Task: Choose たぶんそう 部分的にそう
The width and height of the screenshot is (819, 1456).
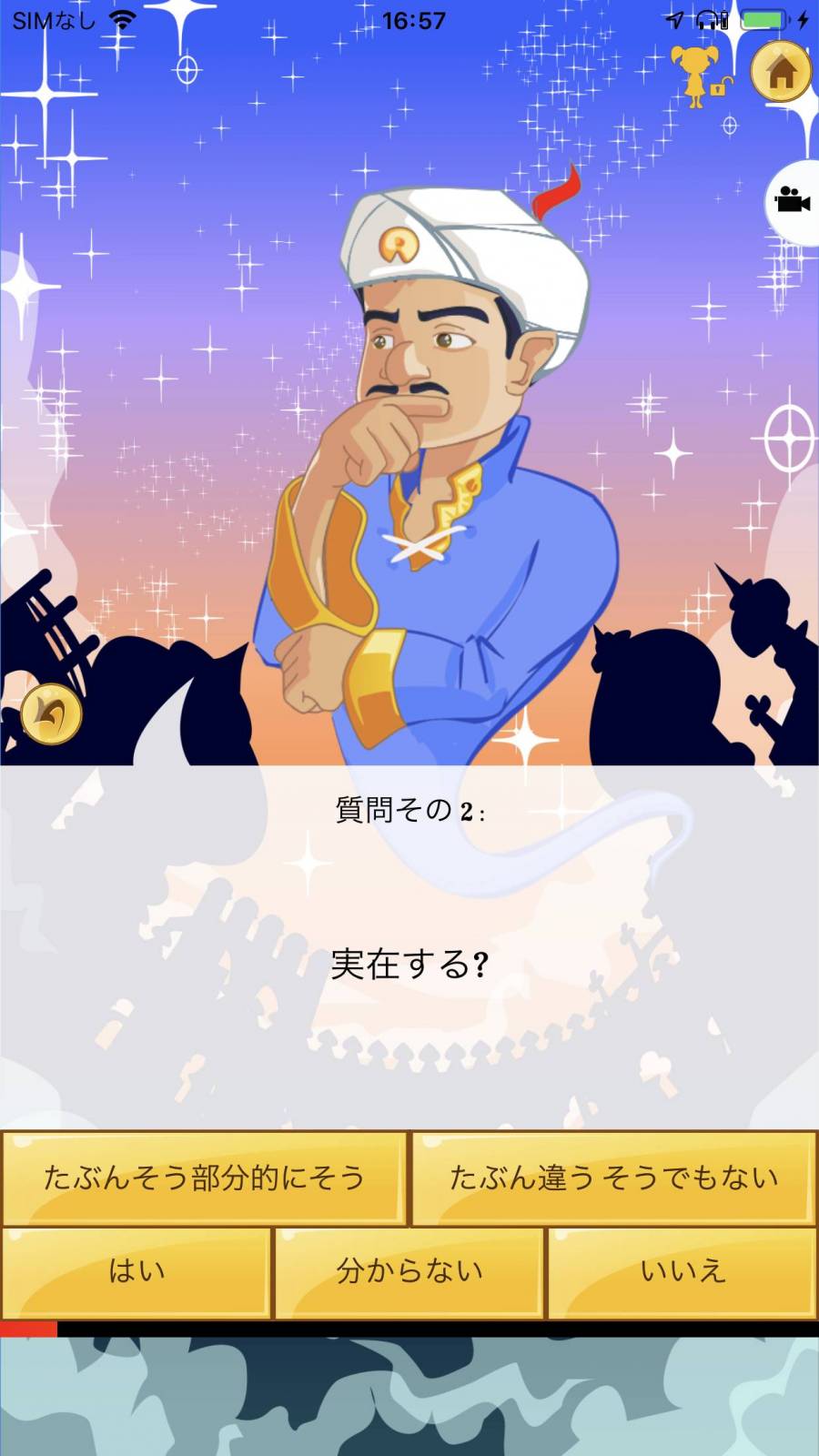Action: pyautogui.click(x=204, y=1178)
